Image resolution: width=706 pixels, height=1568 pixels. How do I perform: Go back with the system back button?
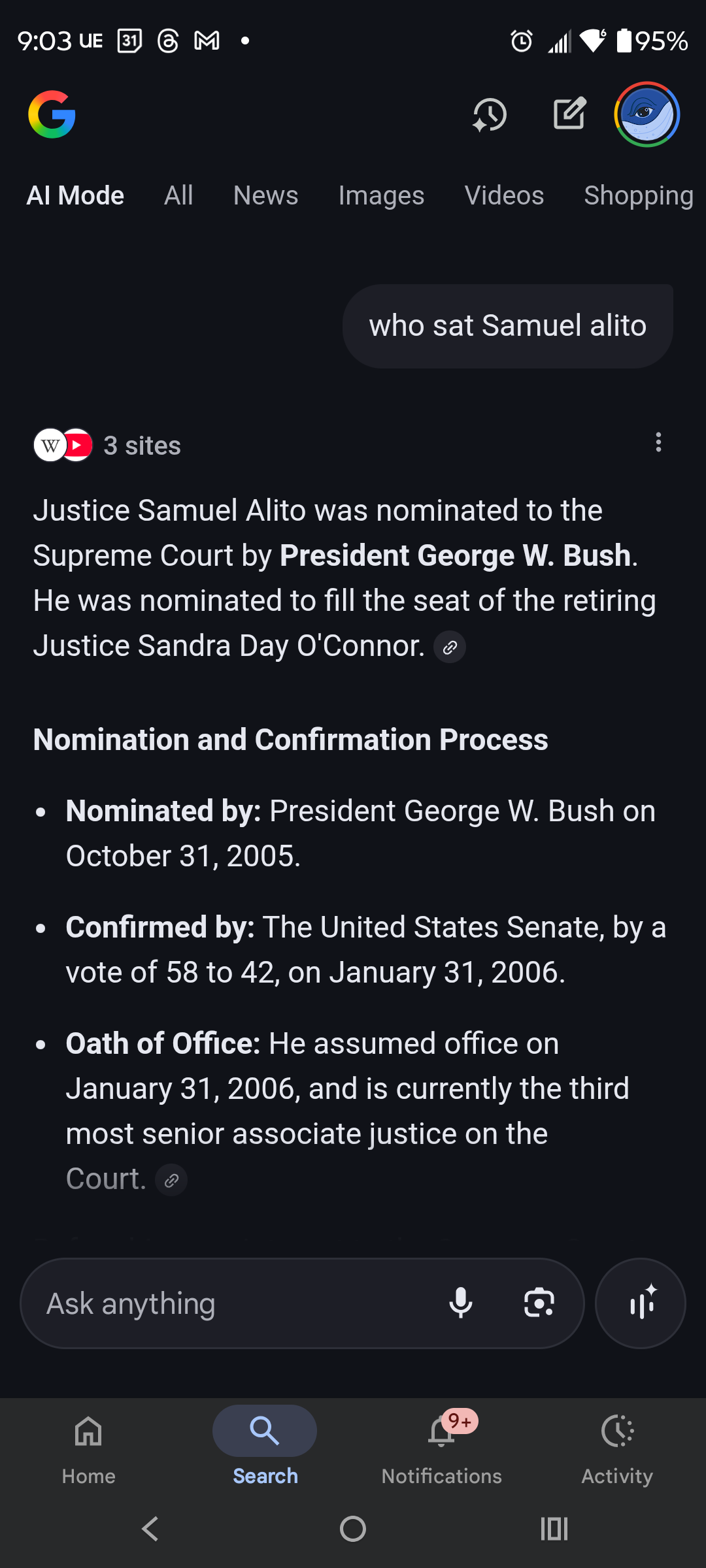(150, 1529)
